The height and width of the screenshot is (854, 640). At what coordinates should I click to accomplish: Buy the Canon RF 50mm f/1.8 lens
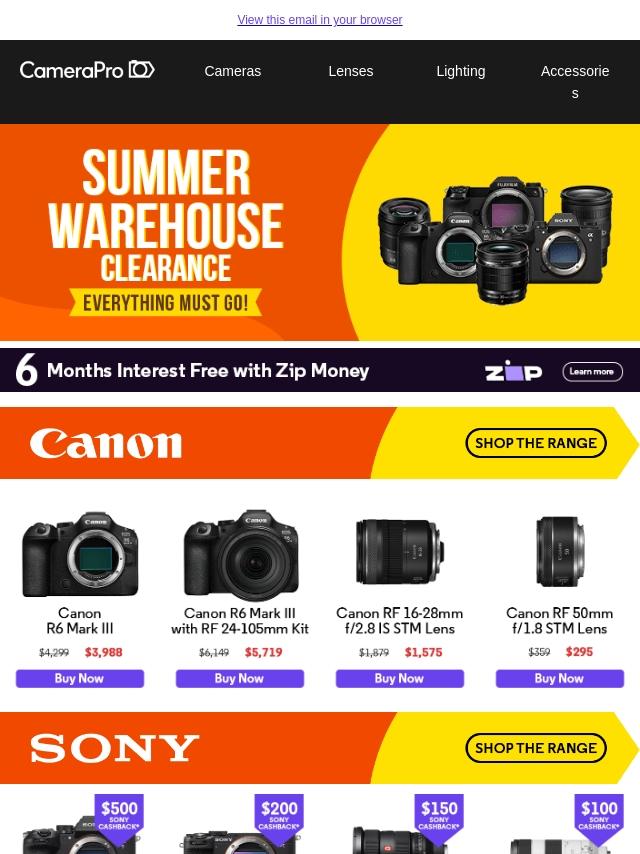click(x=560, y=678)
